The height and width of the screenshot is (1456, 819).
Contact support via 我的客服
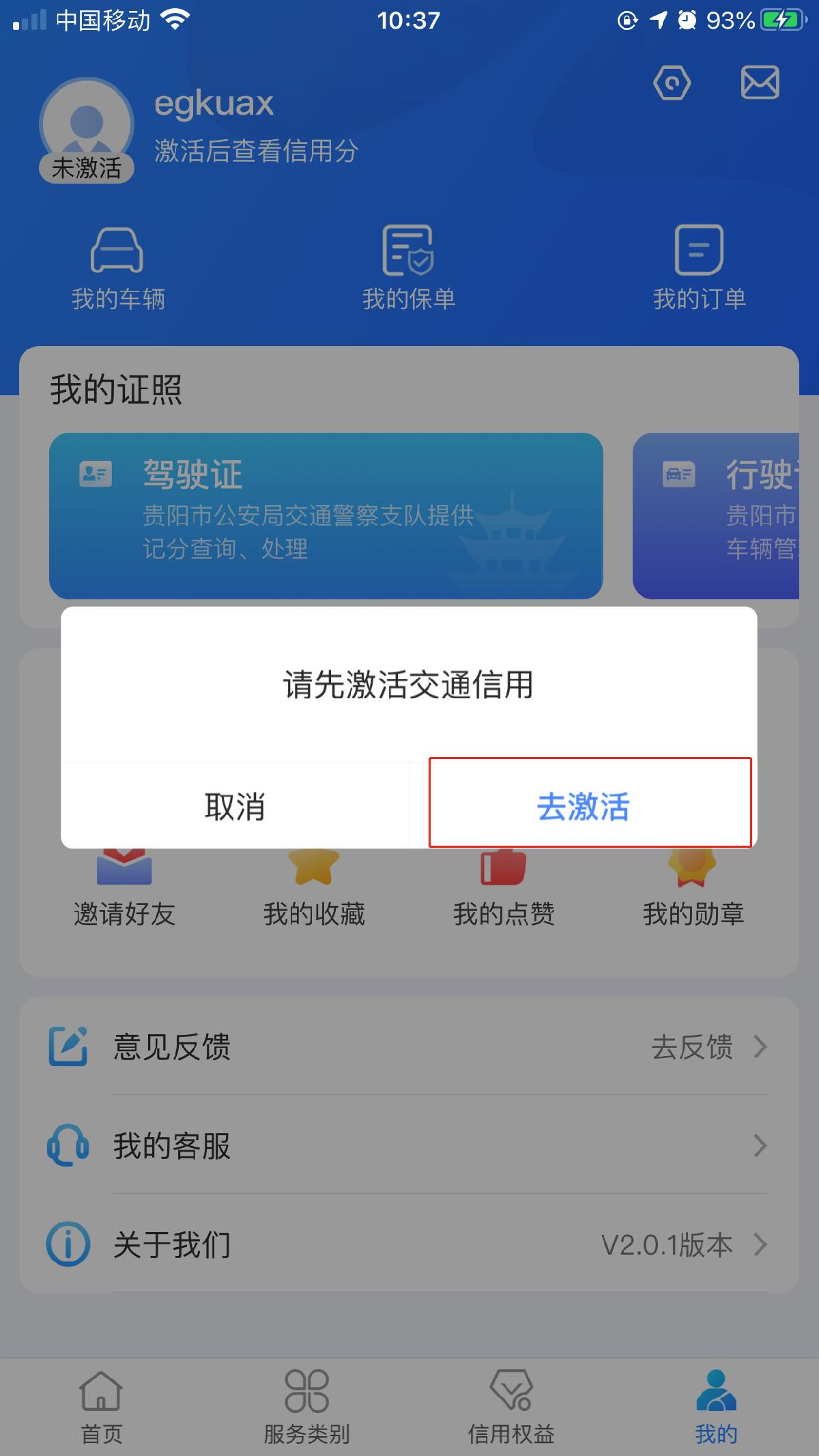pyautogui.click(x=408, y=1145)
